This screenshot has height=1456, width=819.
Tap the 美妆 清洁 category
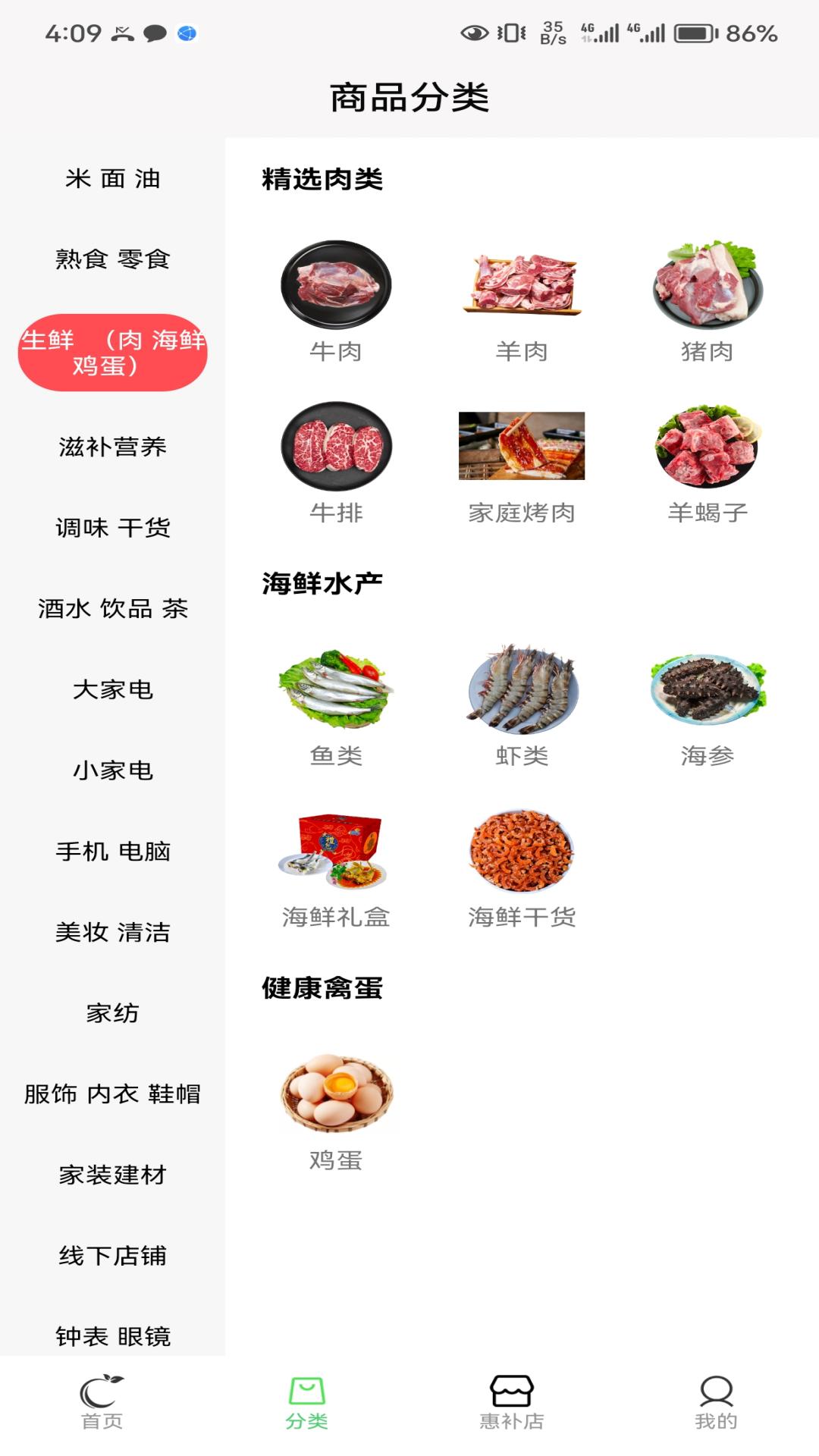(112, 932)
